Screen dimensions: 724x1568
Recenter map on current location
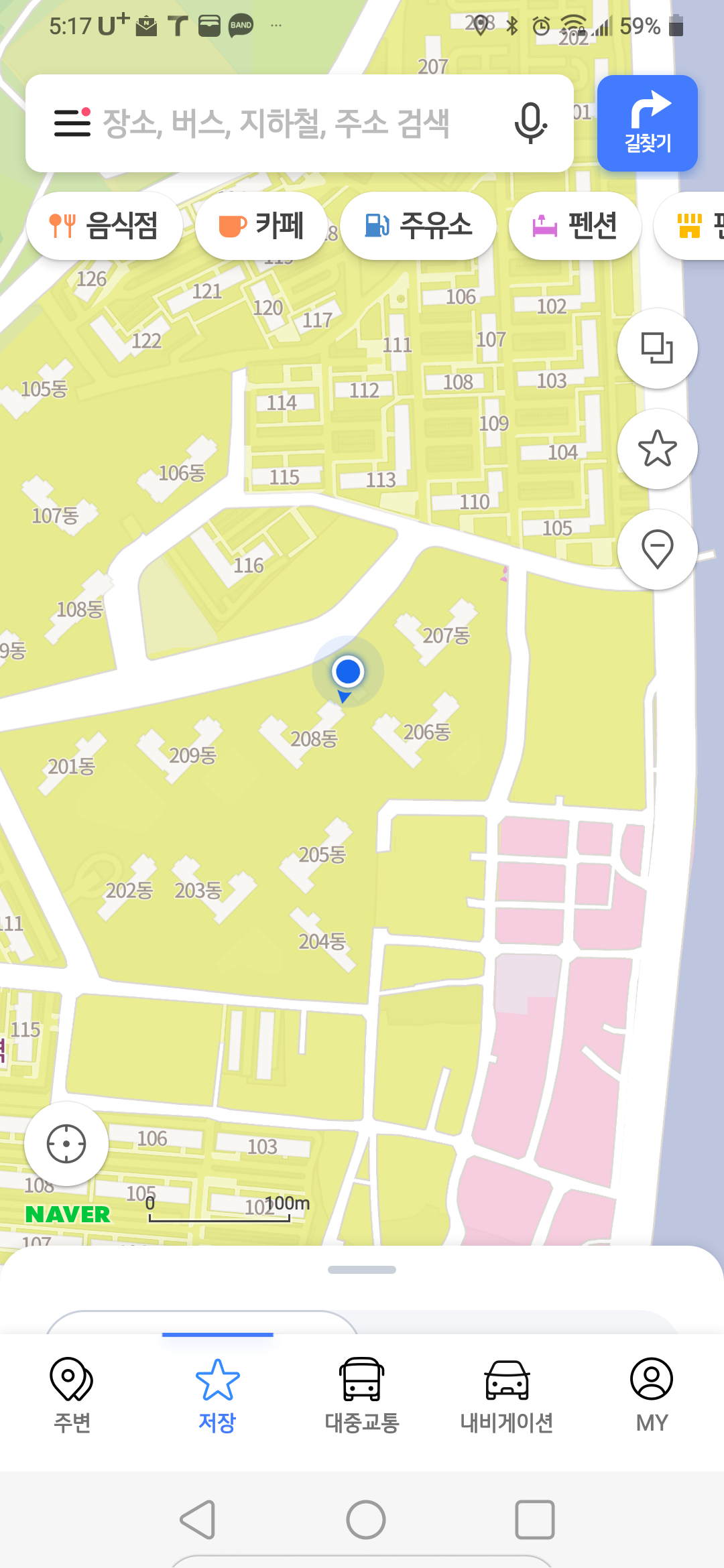66,1144
